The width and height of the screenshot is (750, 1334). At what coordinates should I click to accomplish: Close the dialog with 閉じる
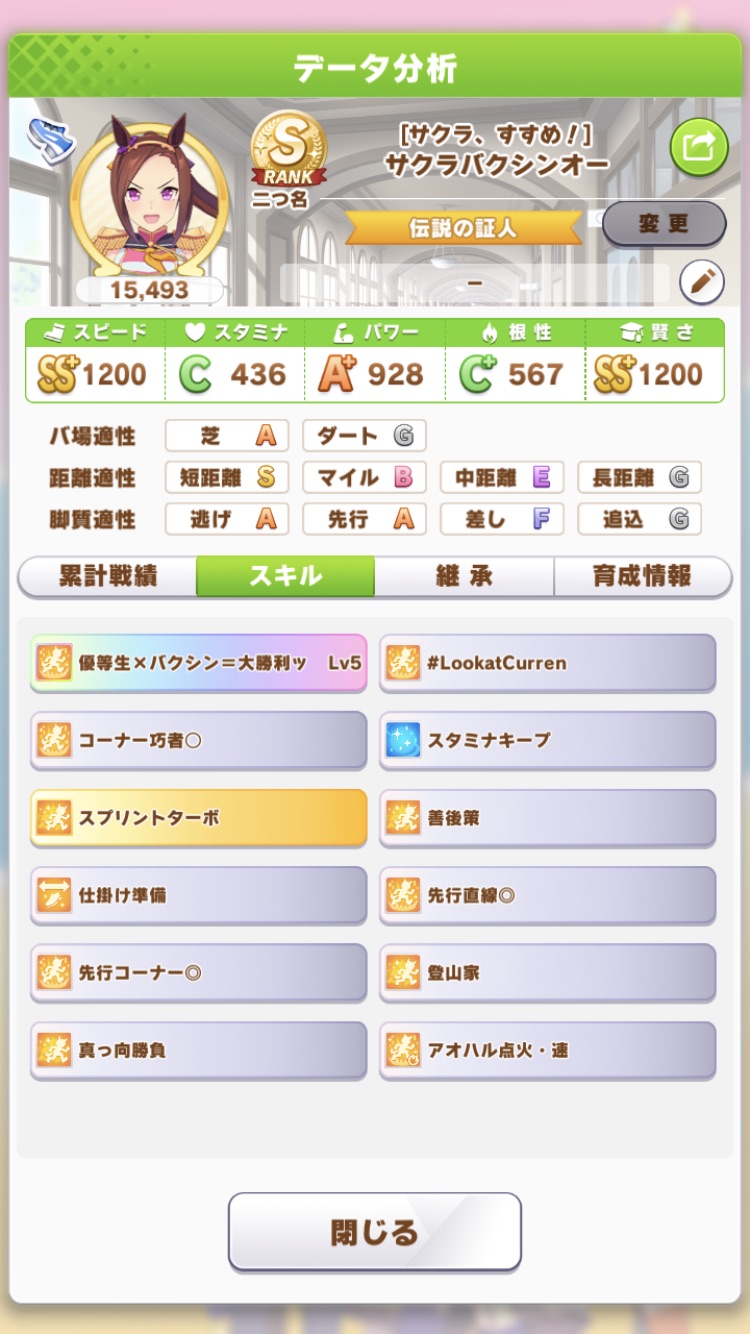[375, 1231]
